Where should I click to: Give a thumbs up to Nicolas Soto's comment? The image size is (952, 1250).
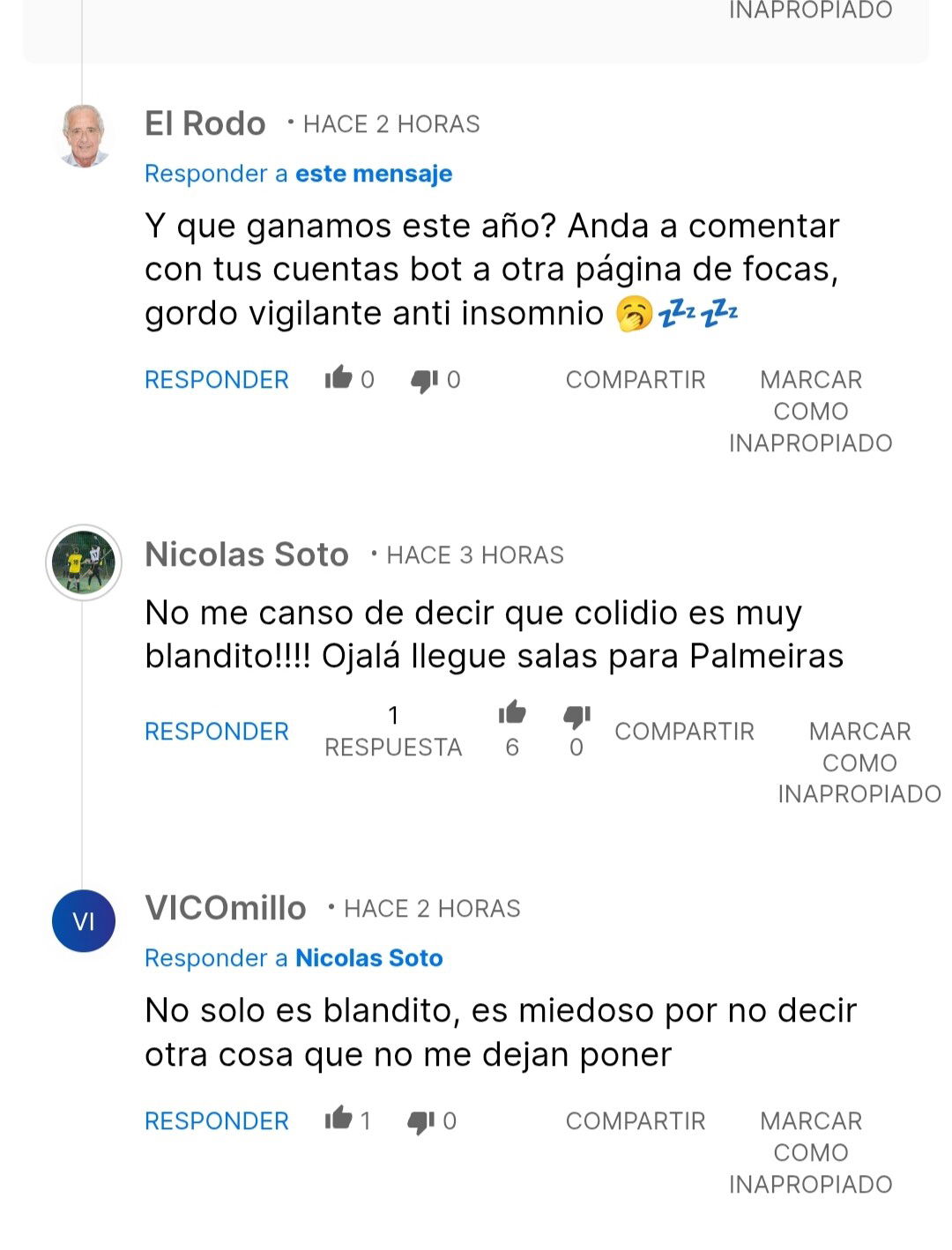pyautogui.click(x=511, y=714)
